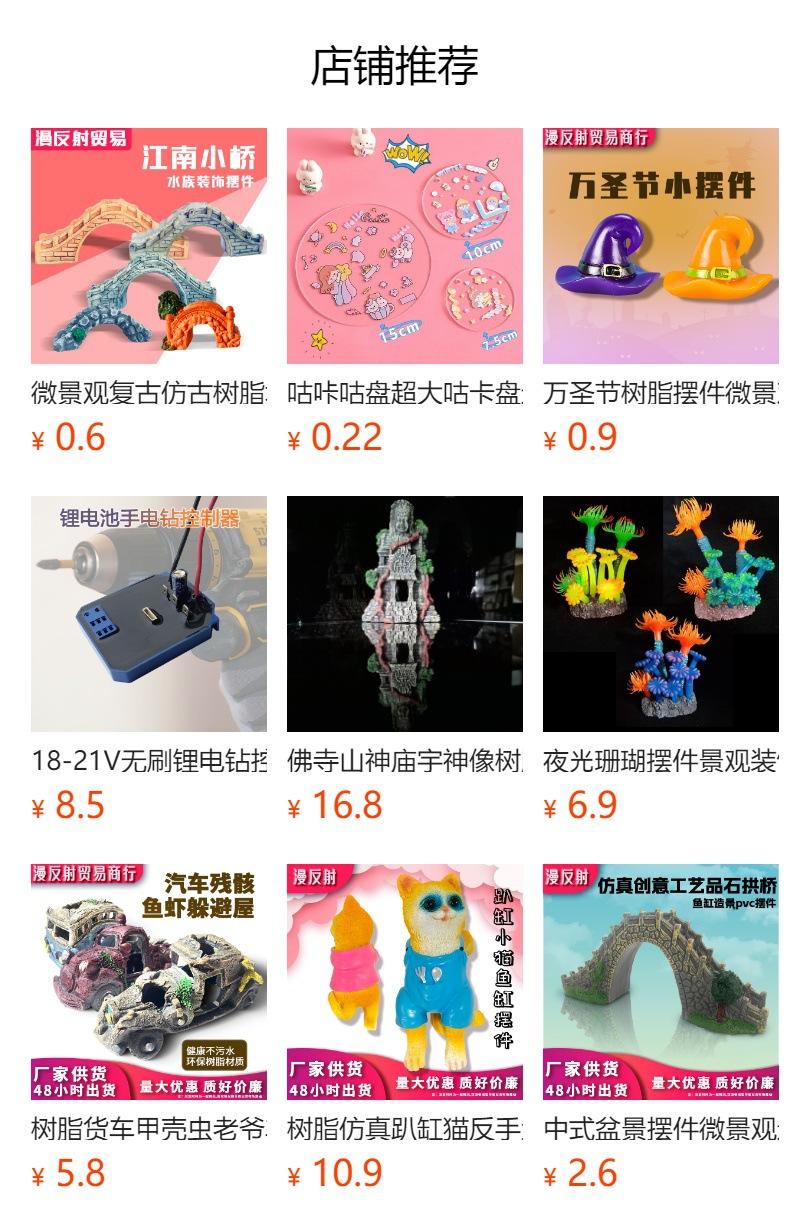
Task: Open the 江南小桥 resin bridge product card
Action: (149, 246)
